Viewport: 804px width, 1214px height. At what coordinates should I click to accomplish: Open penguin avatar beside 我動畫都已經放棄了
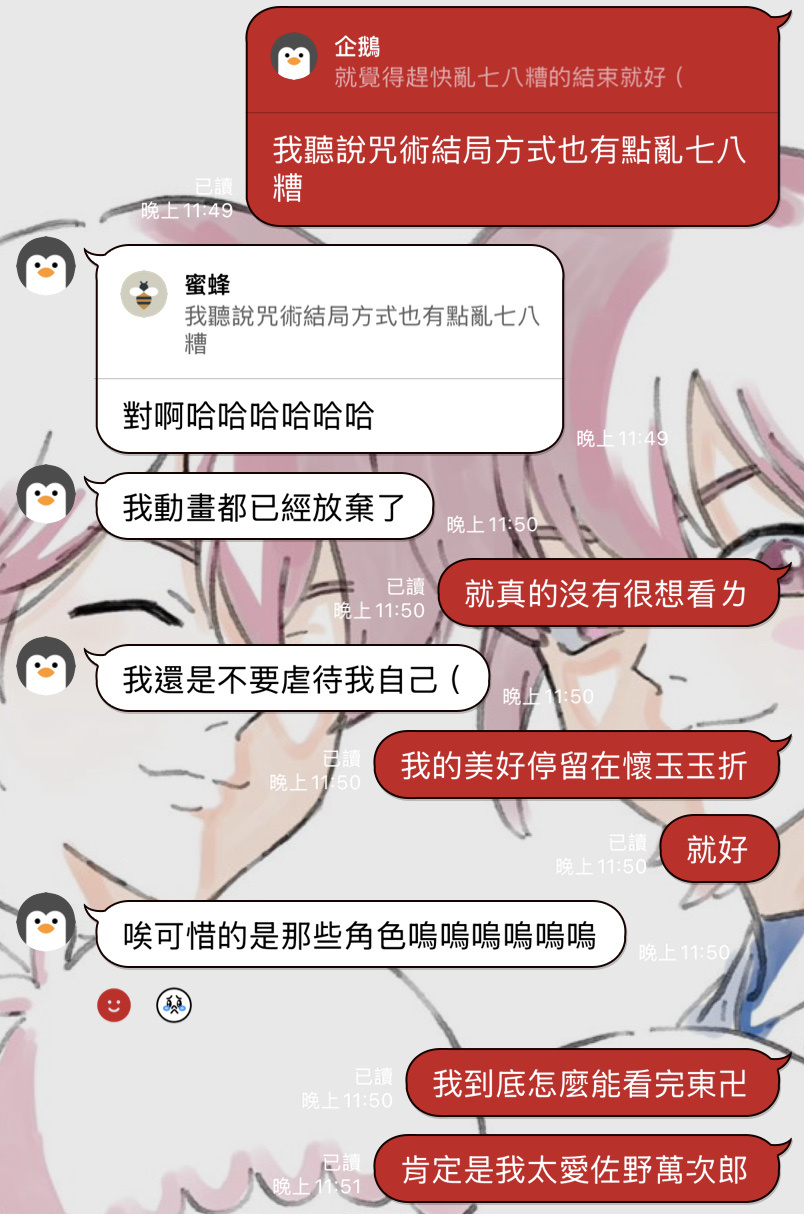pyautogui.click(x=46, y=494)
